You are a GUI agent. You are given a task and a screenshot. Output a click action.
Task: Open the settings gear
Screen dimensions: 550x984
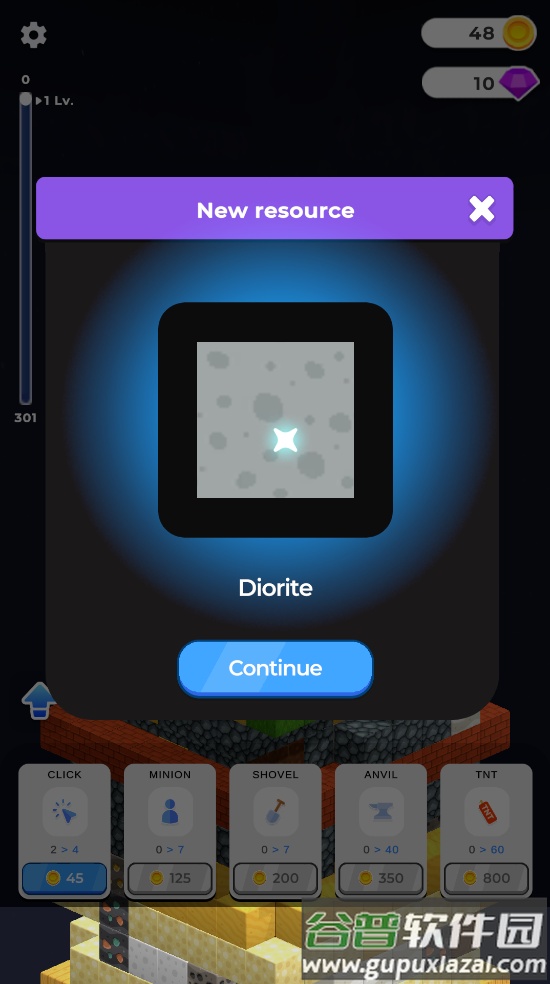[x=33, y=35]
